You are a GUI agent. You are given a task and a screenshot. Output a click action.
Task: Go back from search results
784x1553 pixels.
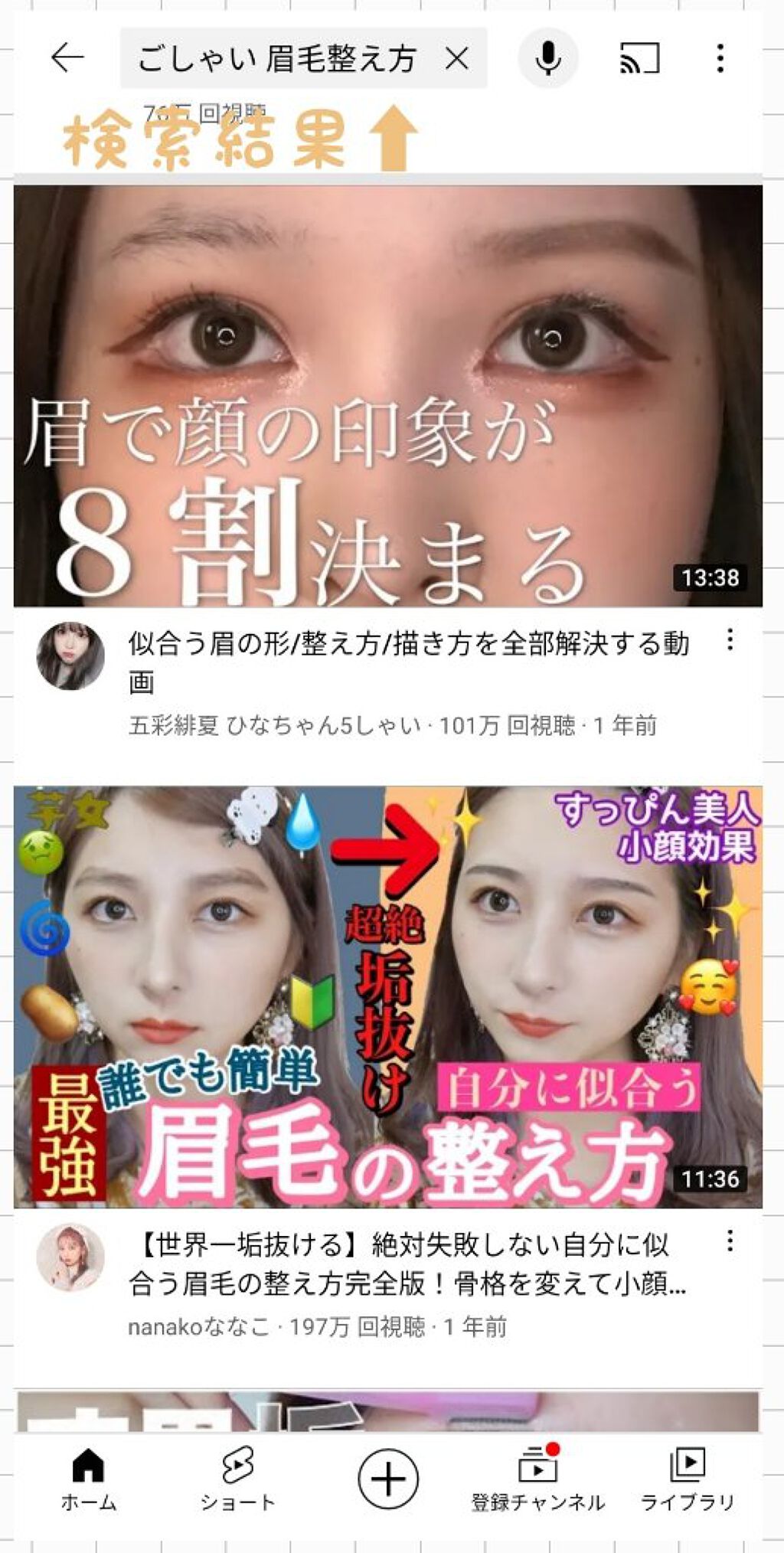click(x=67, y=58)
